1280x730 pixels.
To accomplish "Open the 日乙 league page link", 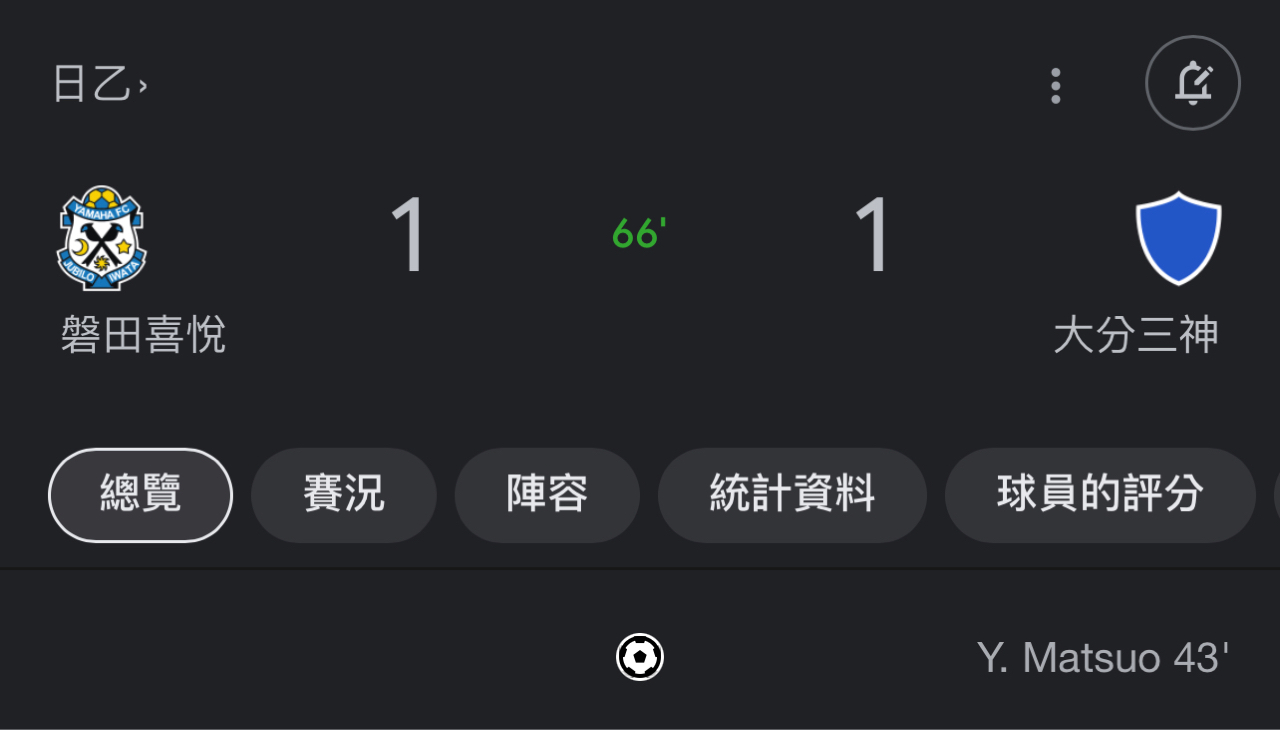I will [99, 85].
